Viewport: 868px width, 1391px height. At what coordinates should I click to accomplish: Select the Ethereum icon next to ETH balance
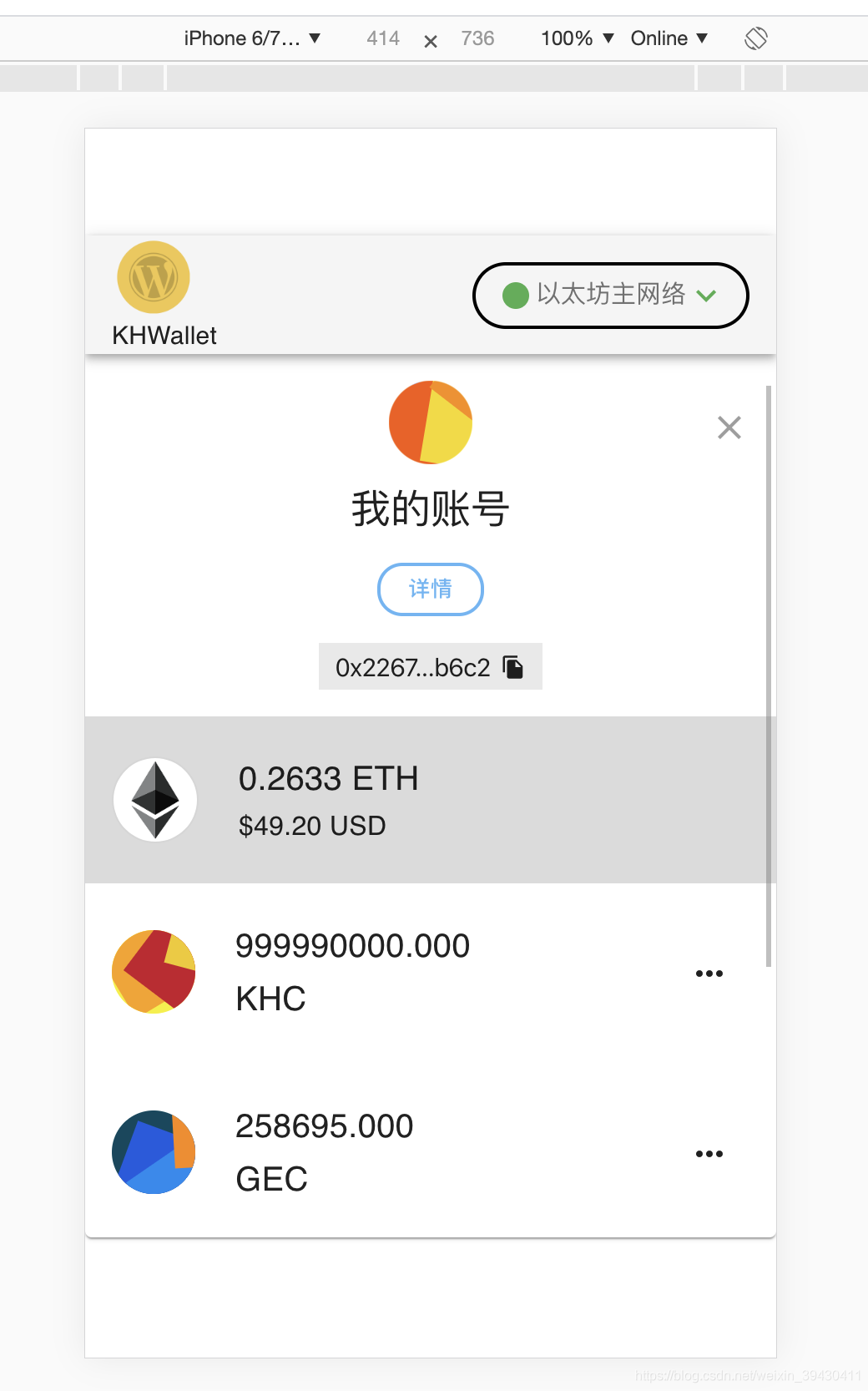[154, 798]
